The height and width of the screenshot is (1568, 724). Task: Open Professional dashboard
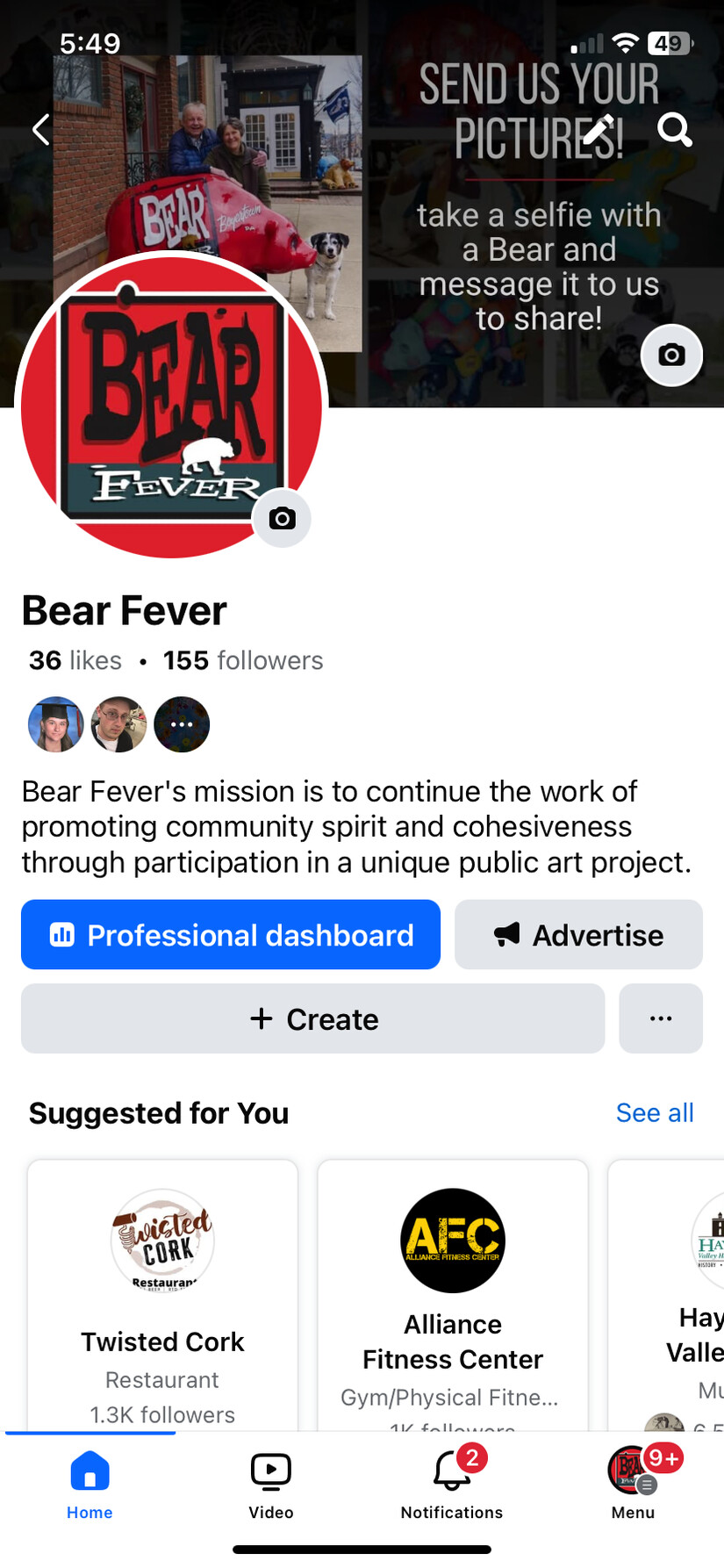pos(231,935)
